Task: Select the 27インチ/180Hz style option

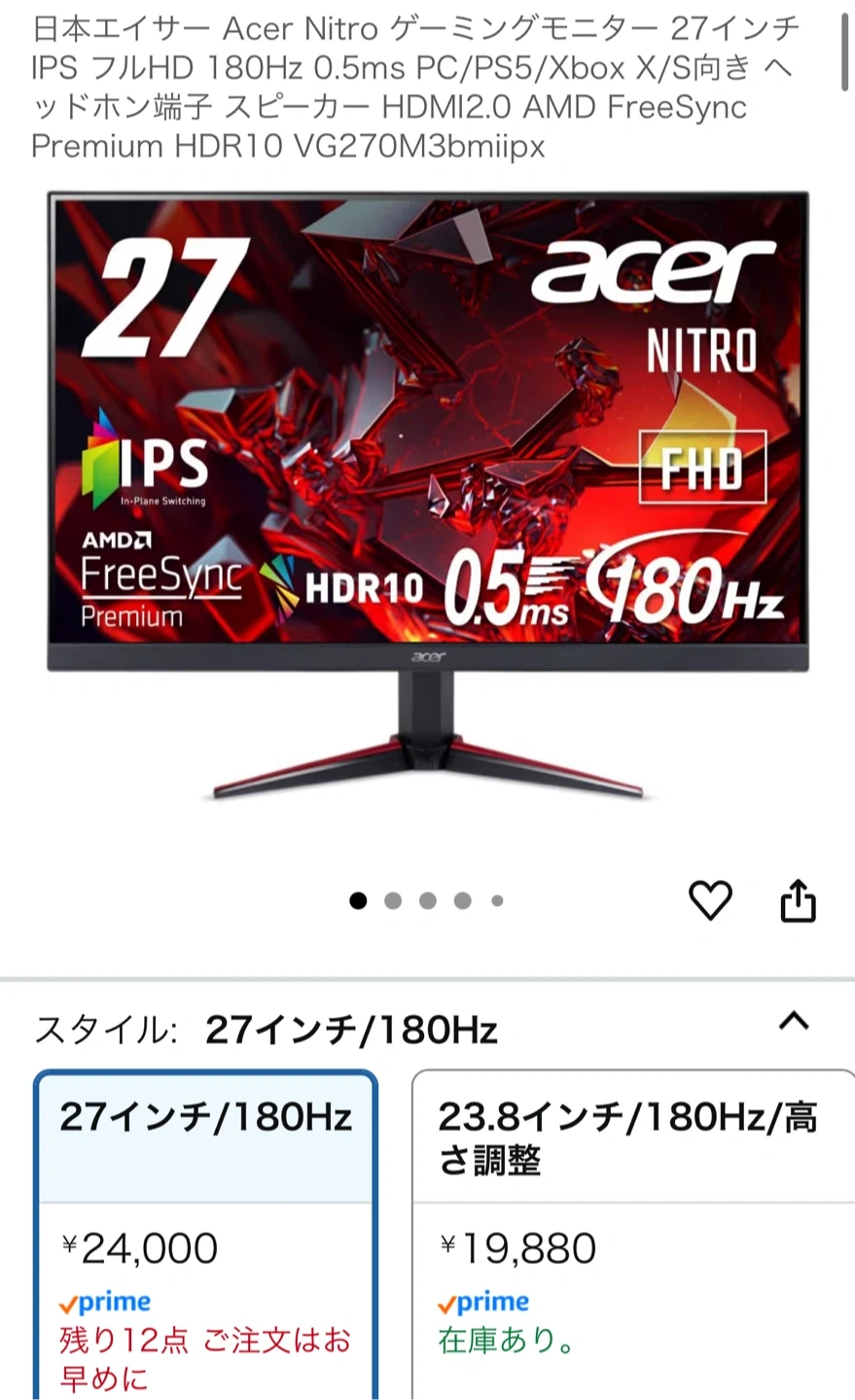Action: click(x=205, y=1233)
